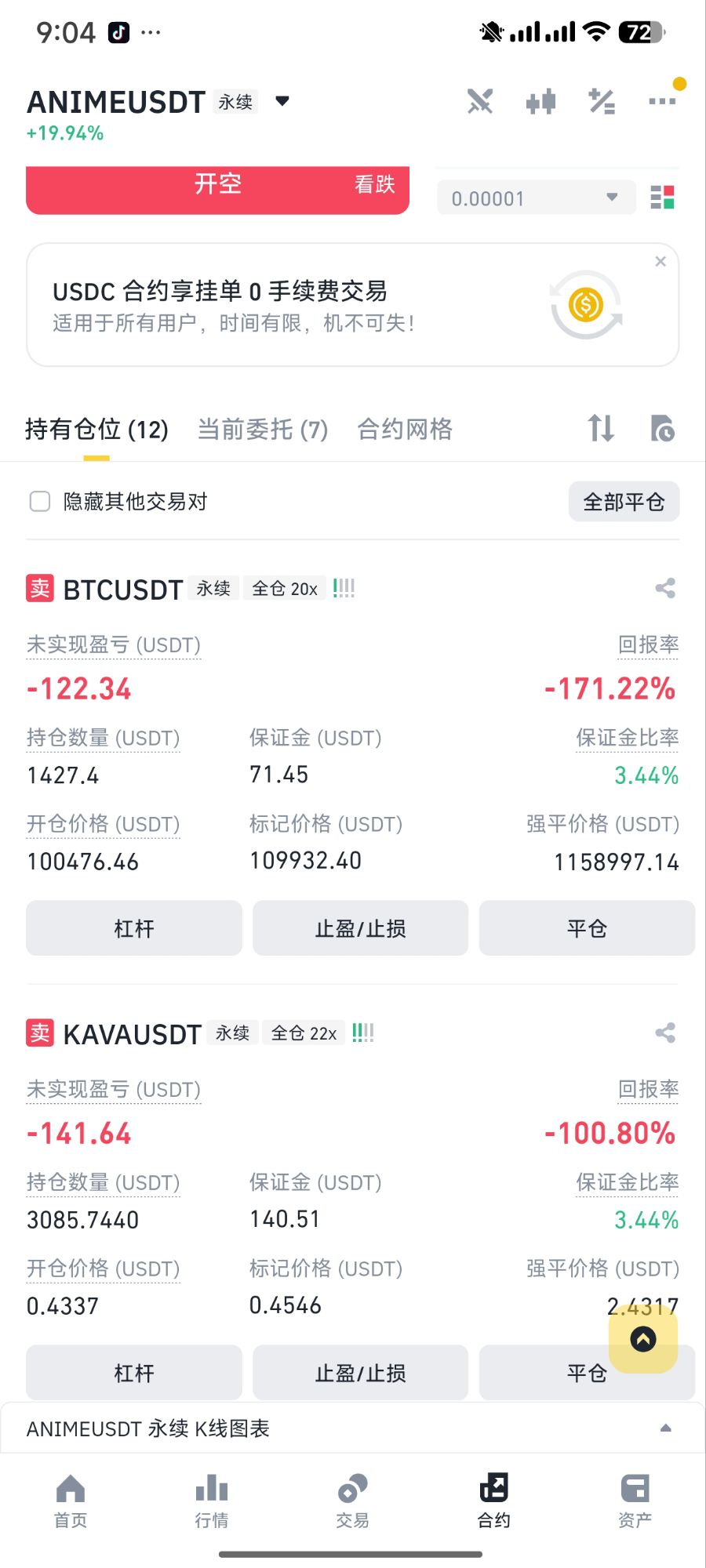The height and width of the screenshot is (1568, 706).
Task: Expand the 0.00001 price precision dropdown
Action: click(x=536, y=198)
